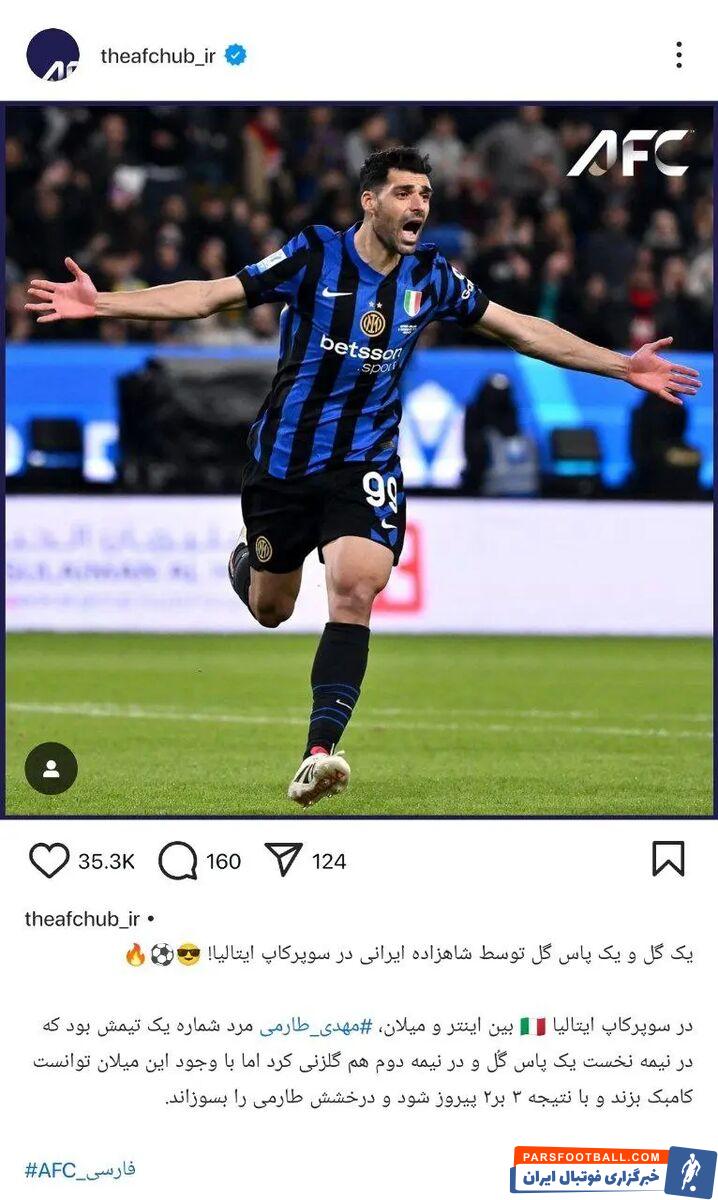Tap theafchub_ir name above the caption
The image size is (718, 1200).
point(82,919)
